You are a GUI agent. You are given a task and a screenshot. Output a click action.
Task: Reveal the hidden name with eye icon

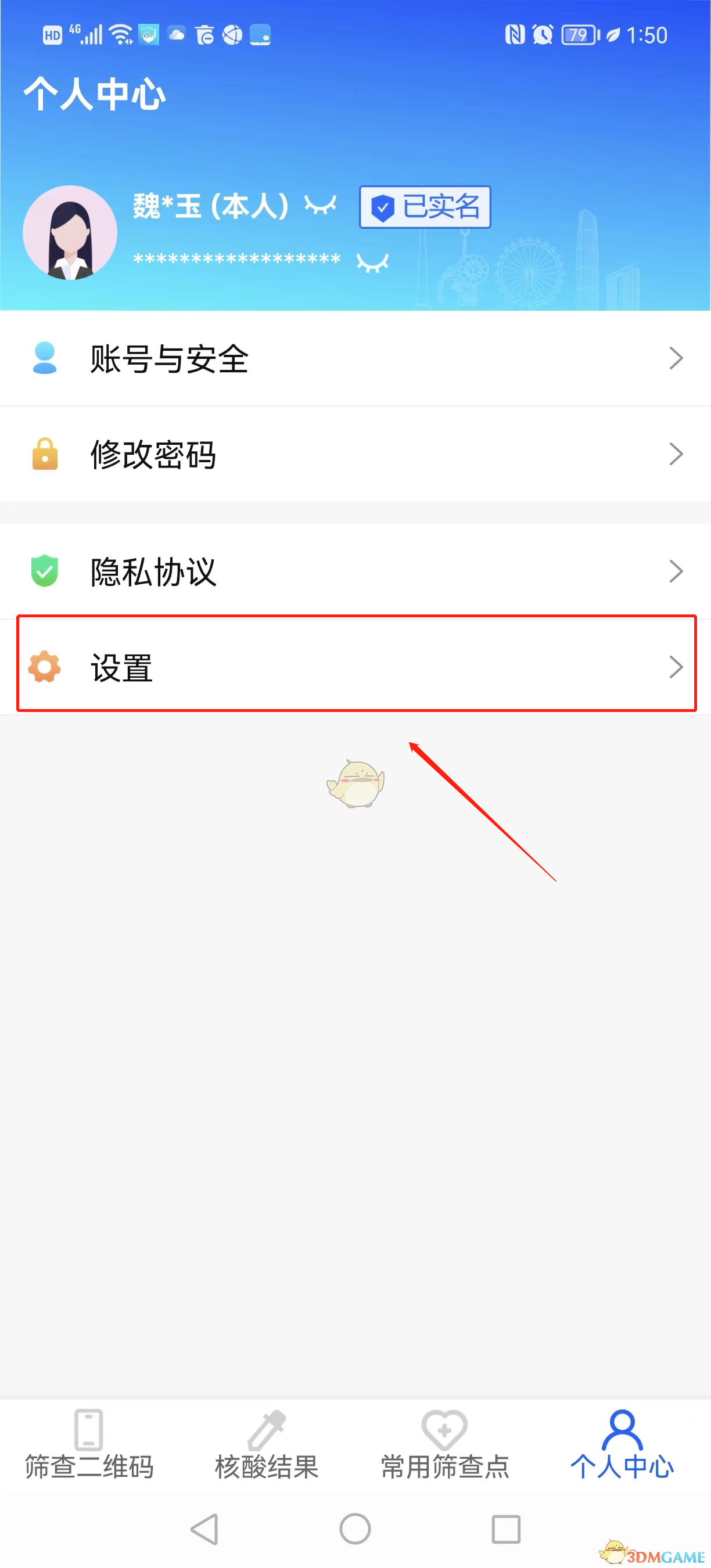tap(320, 205)
